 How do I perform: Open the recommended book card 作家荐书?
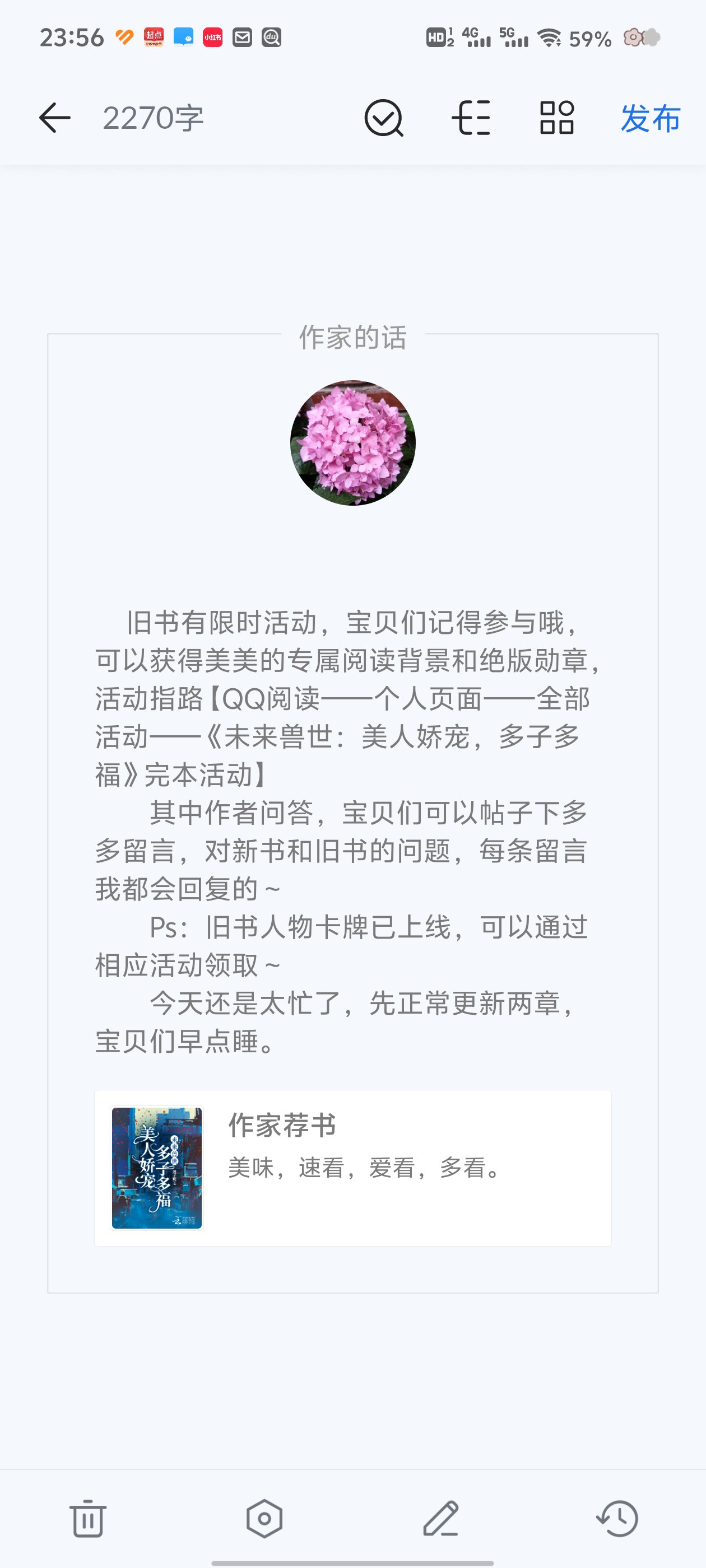point(352,1168)
